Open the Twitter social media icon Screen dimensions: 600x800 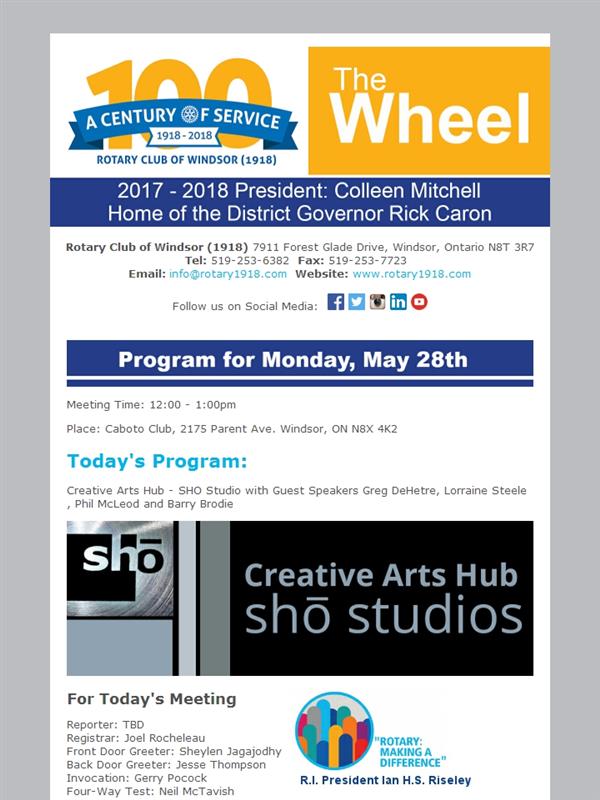tap(357, 302)
